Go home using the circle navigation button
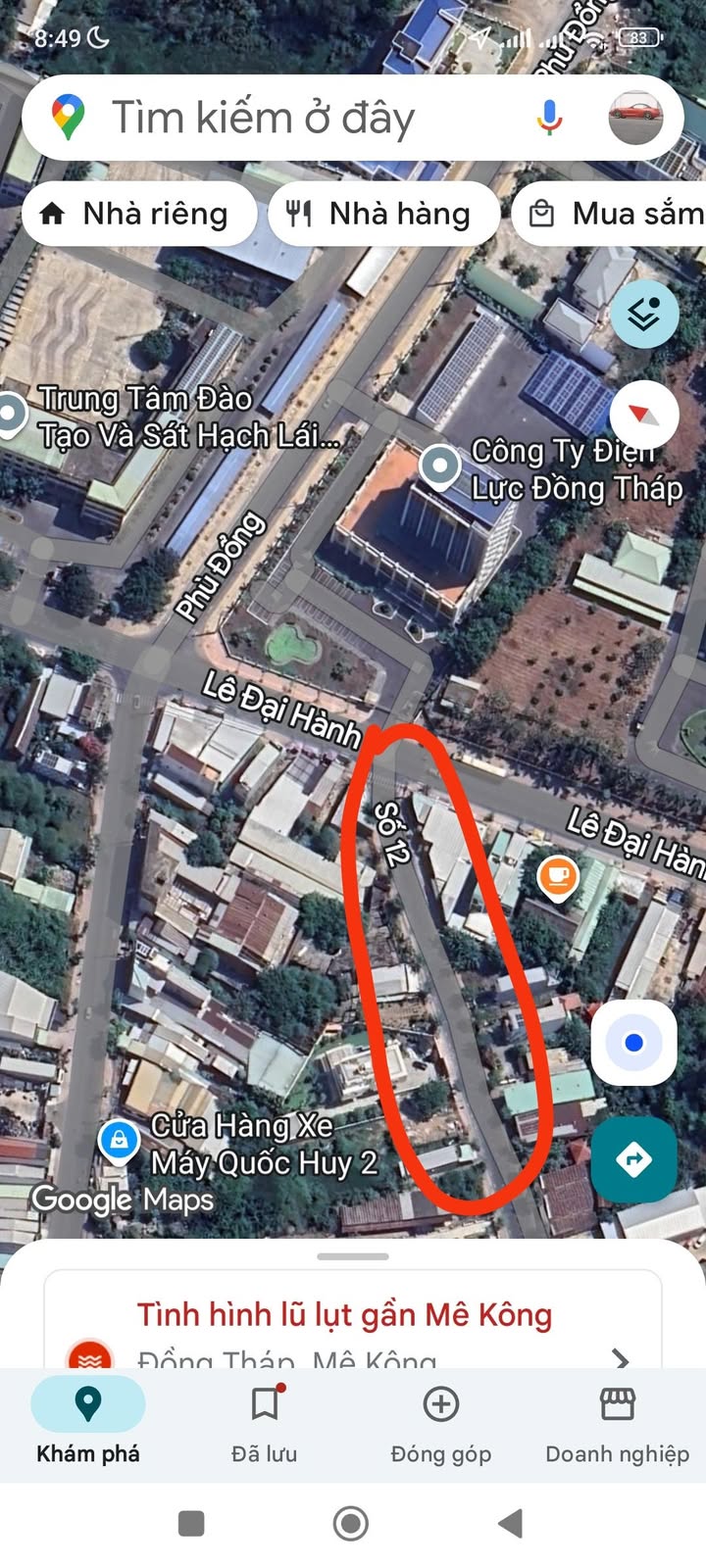The width and height of the screenshot is (706, 1568). [351, 1523]
